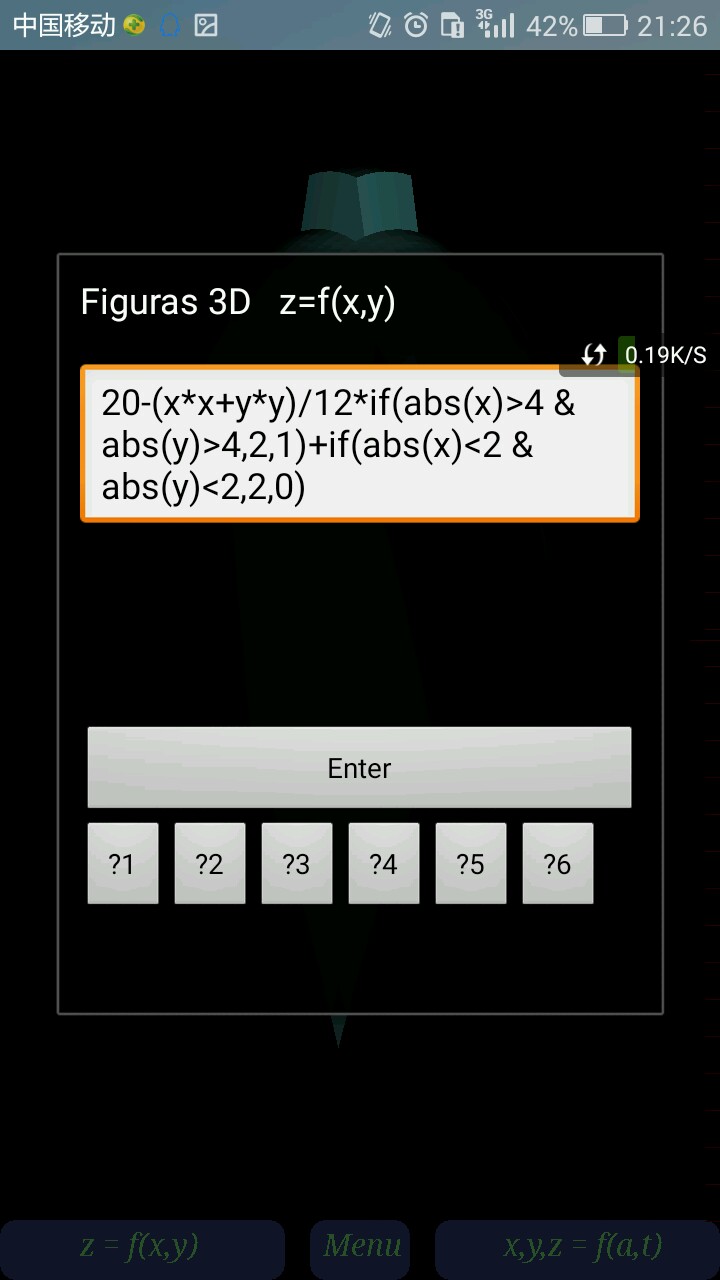
Task: Switch to z = f(x,y) mode
Action: 140,1246
